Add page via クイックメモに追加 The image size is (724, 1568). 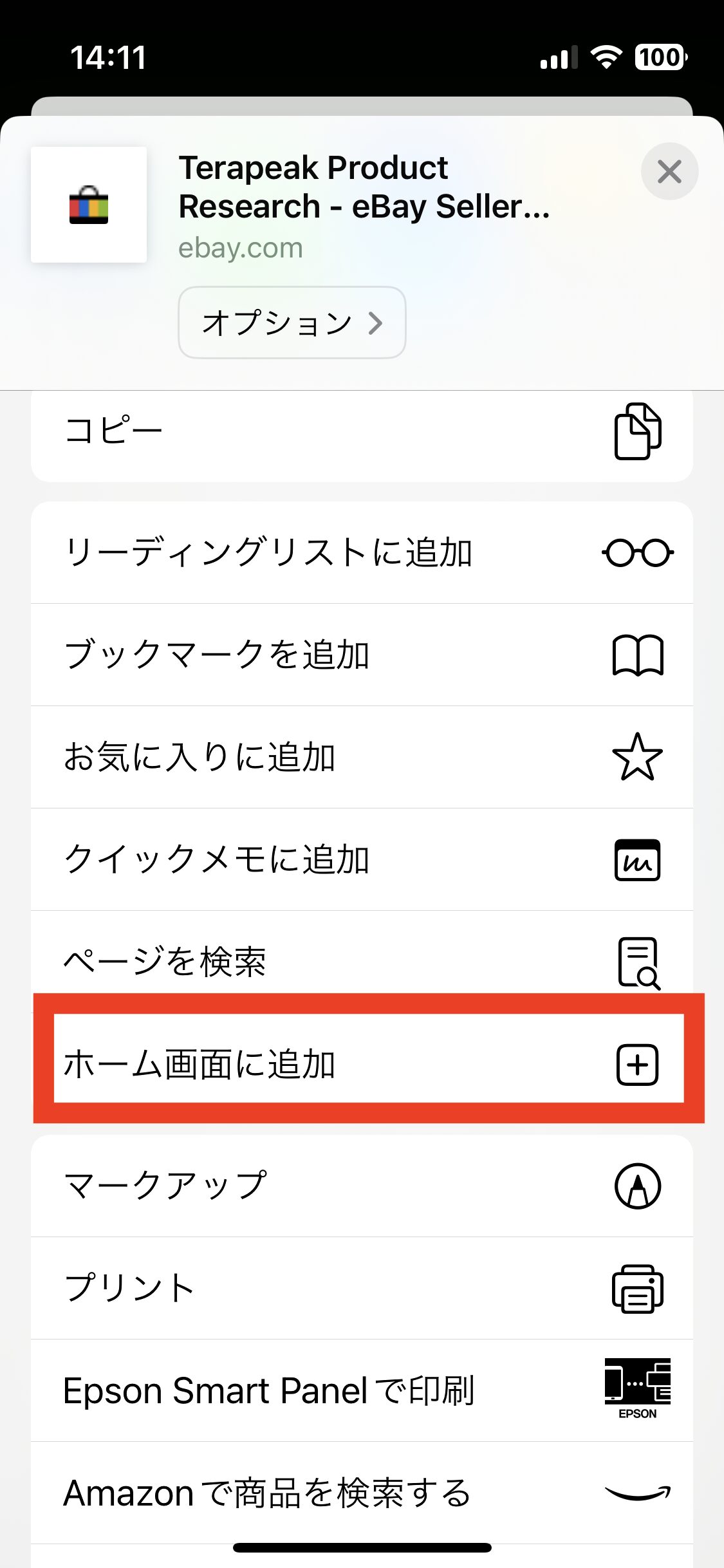tap(362, 859)
